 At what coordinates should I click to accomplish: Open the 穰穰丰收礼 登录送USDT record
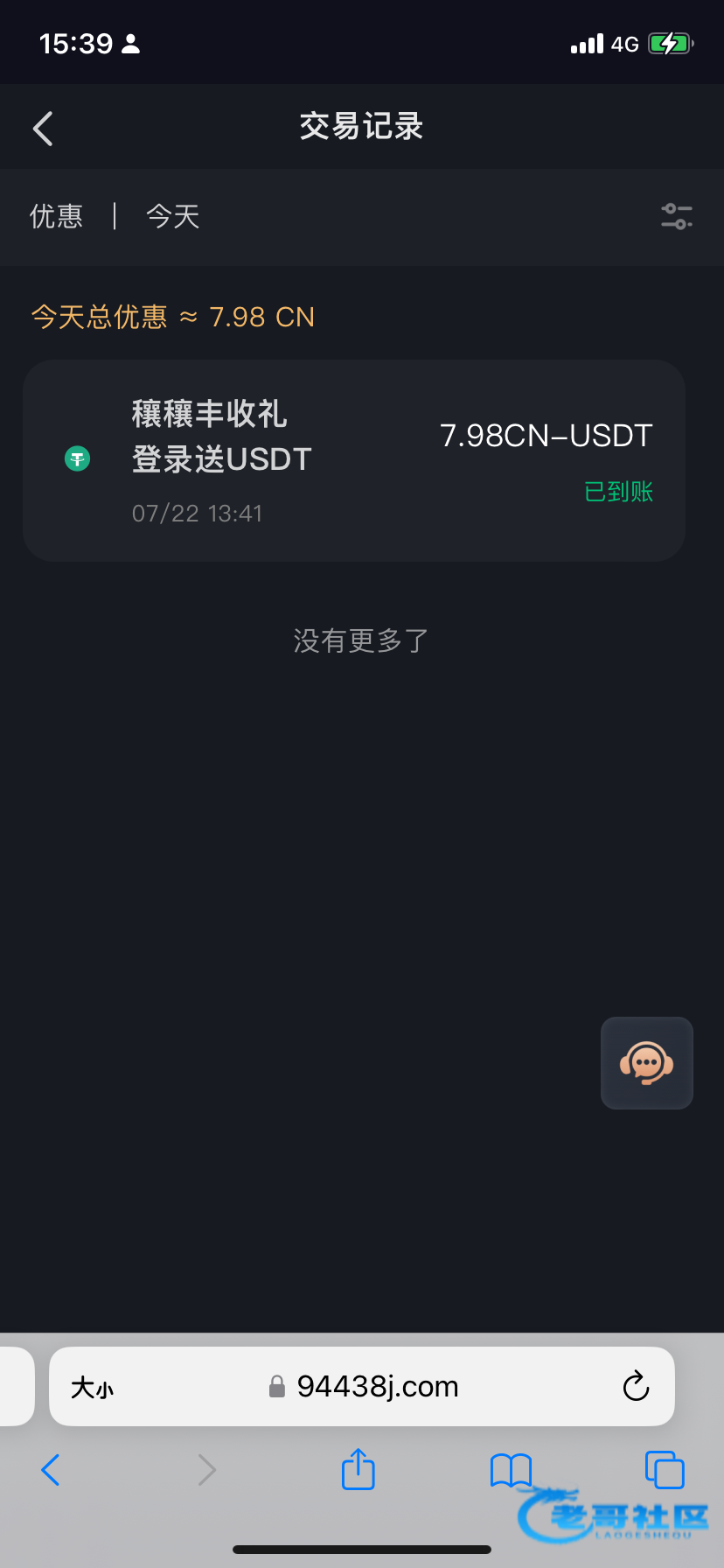pyautogui.click(x=353, y=460)
